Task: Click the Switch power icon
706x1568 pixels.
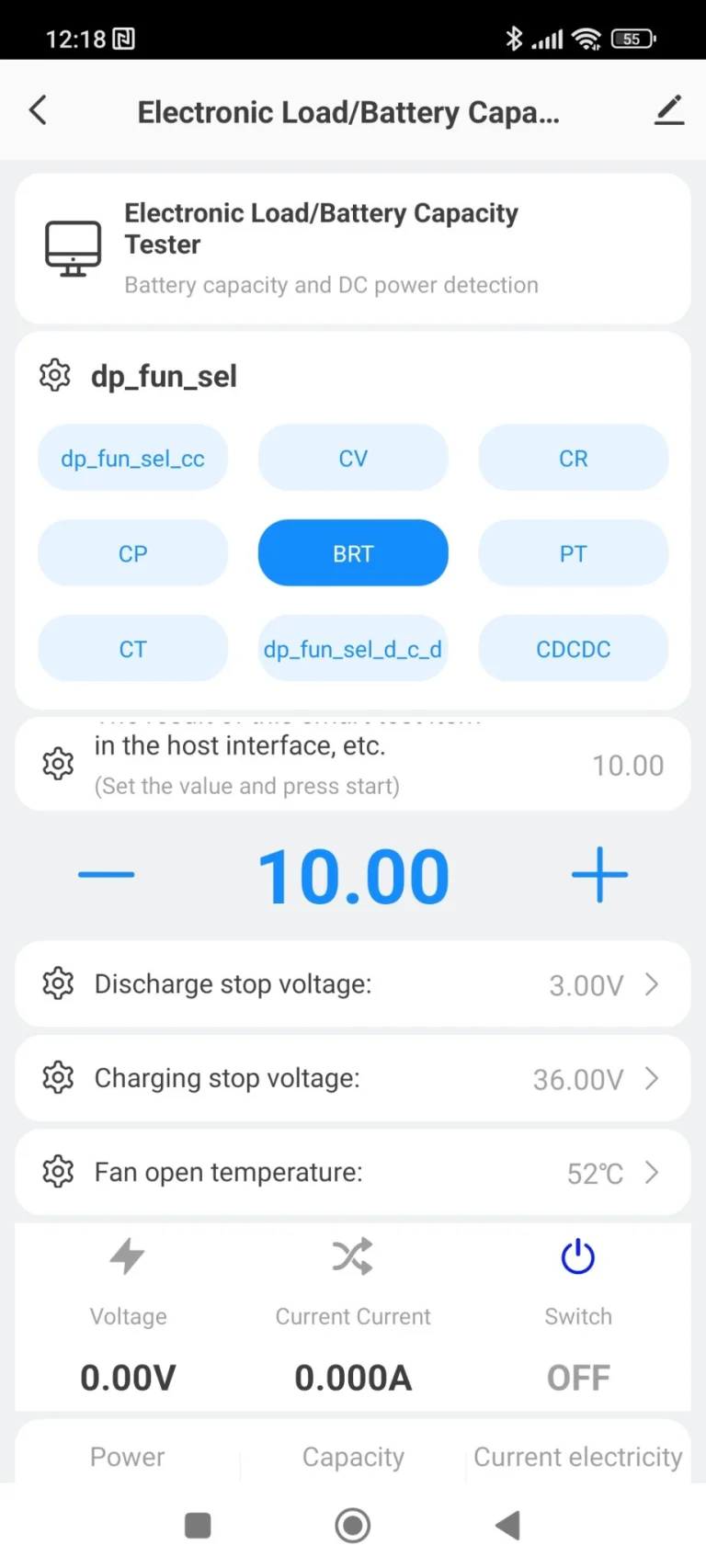Action: [577, 1256]
